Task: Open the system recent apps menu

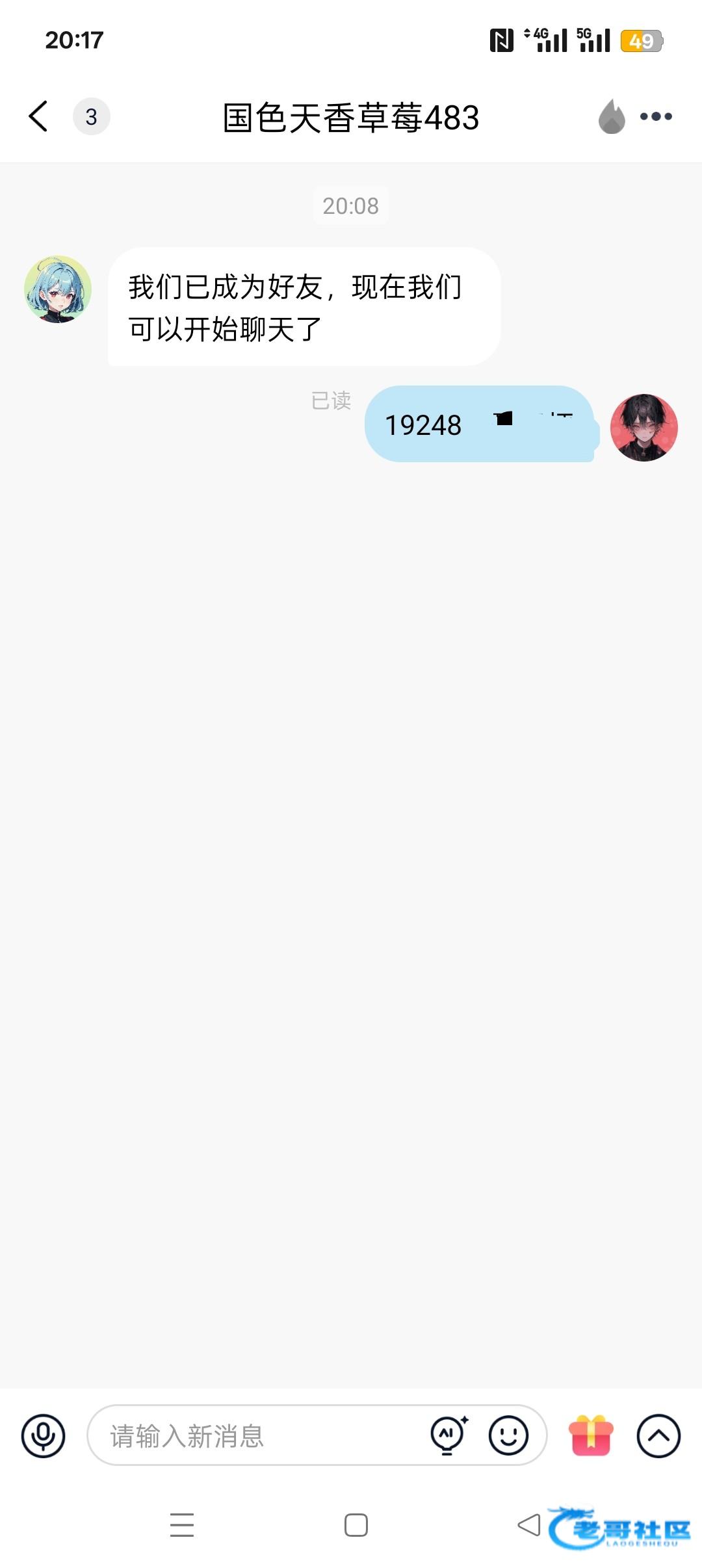Action: point(182,1525)
